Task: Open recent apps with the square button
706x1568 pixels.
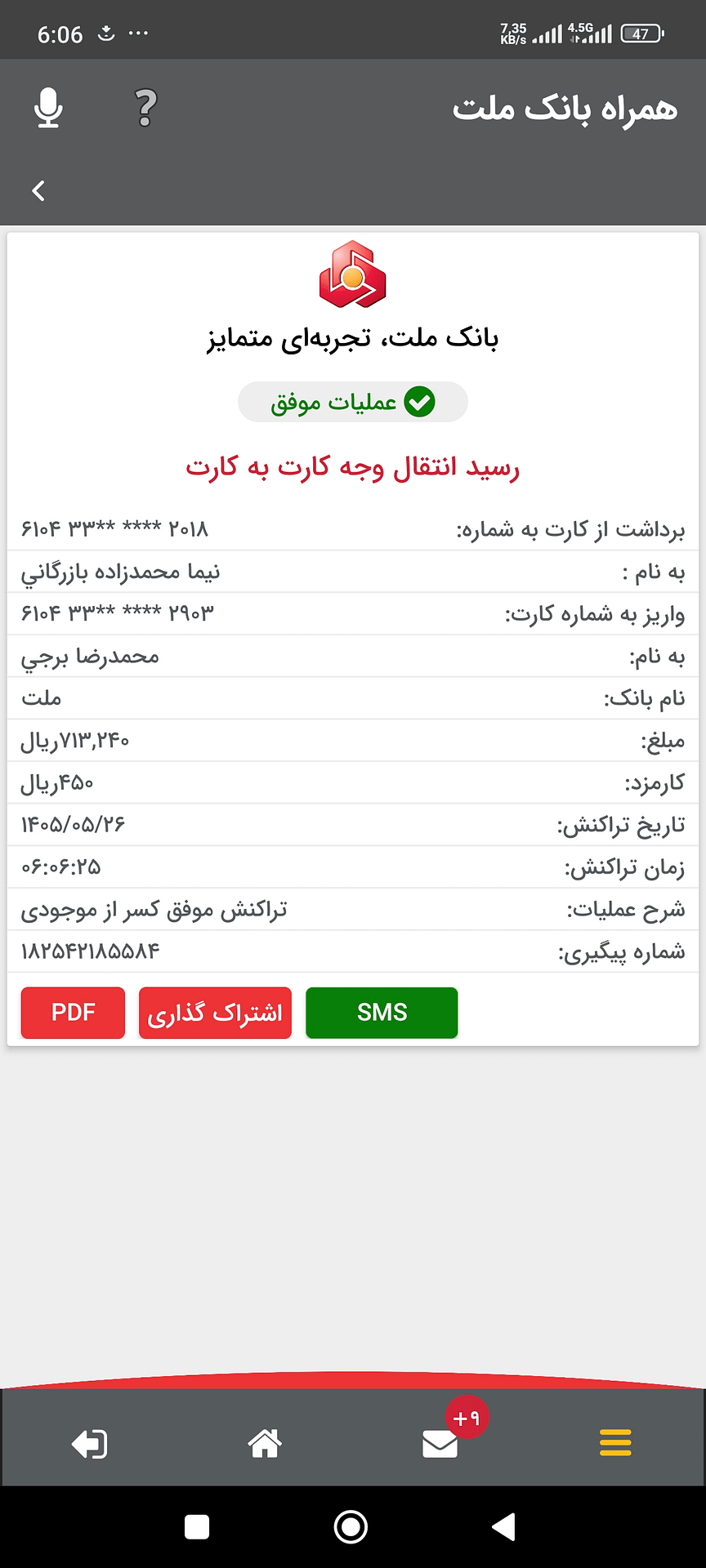Action: point(197,1526)
